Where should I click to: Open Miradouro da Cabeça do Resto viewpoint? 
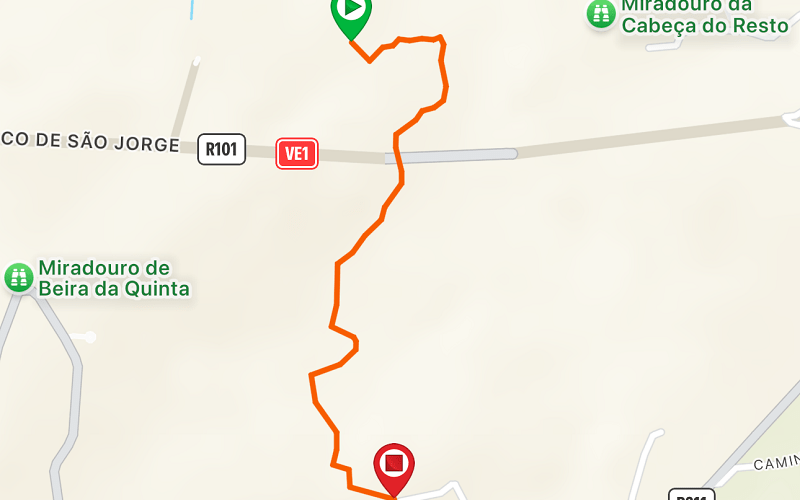[x=601, y=14]
